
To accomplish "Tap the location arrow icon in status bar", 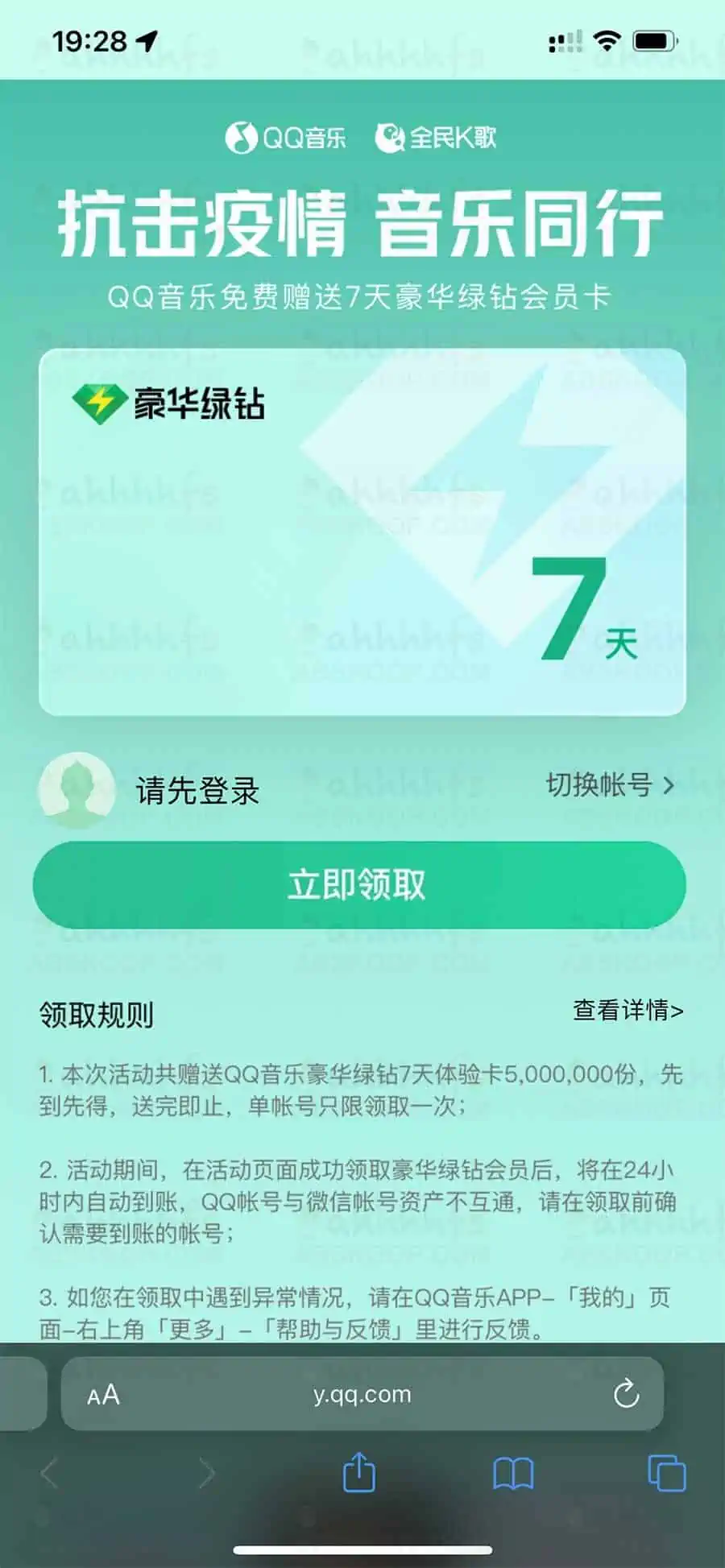I will coord(144,39).
